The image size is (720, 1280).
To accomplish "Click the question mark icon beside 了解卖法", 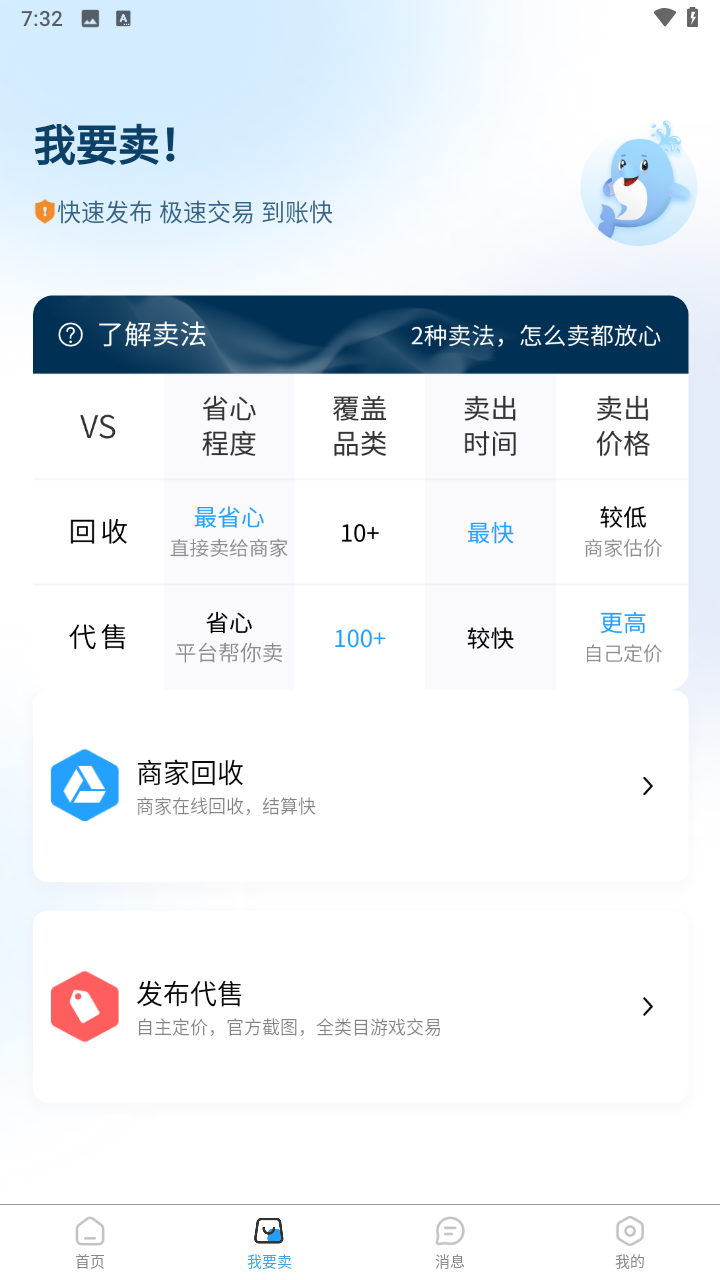I will point(70,335).
